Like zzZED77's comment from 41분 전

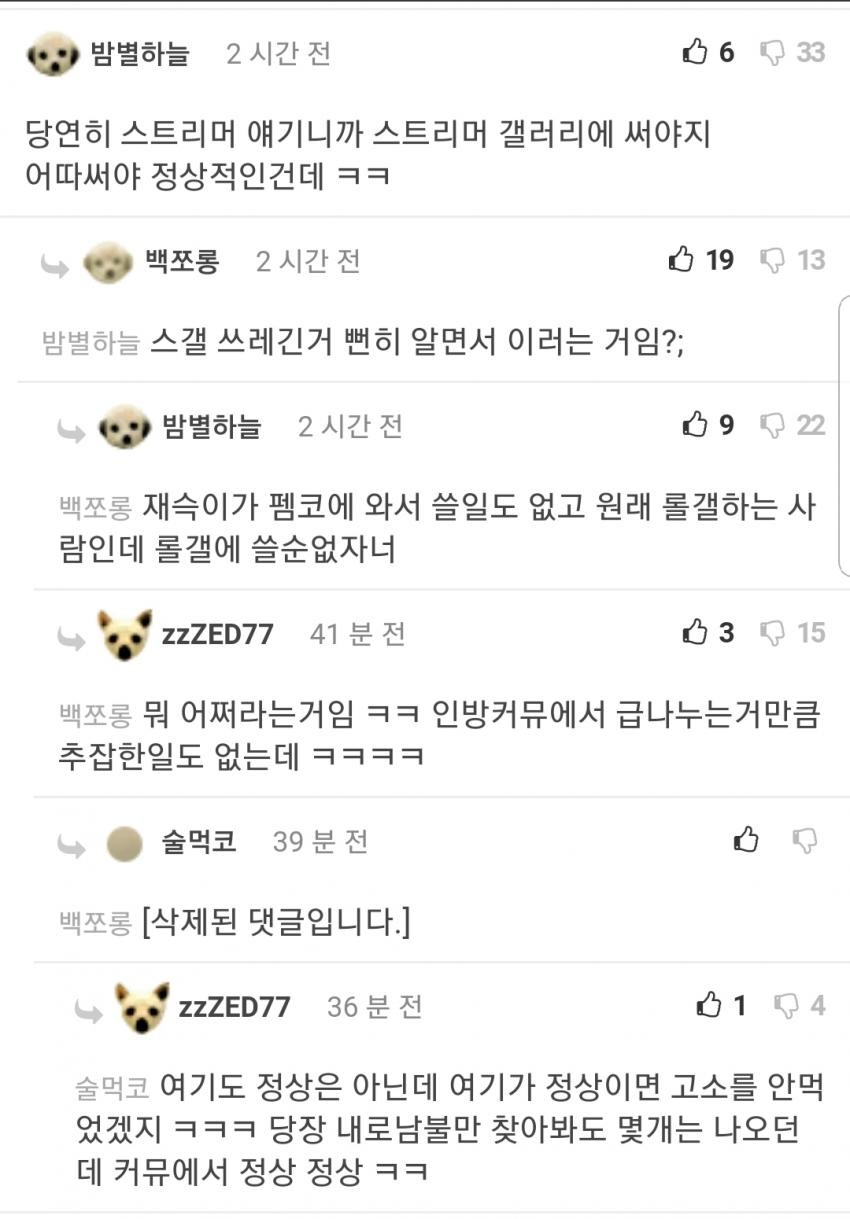pyautogui.click(x=695, y=632)
